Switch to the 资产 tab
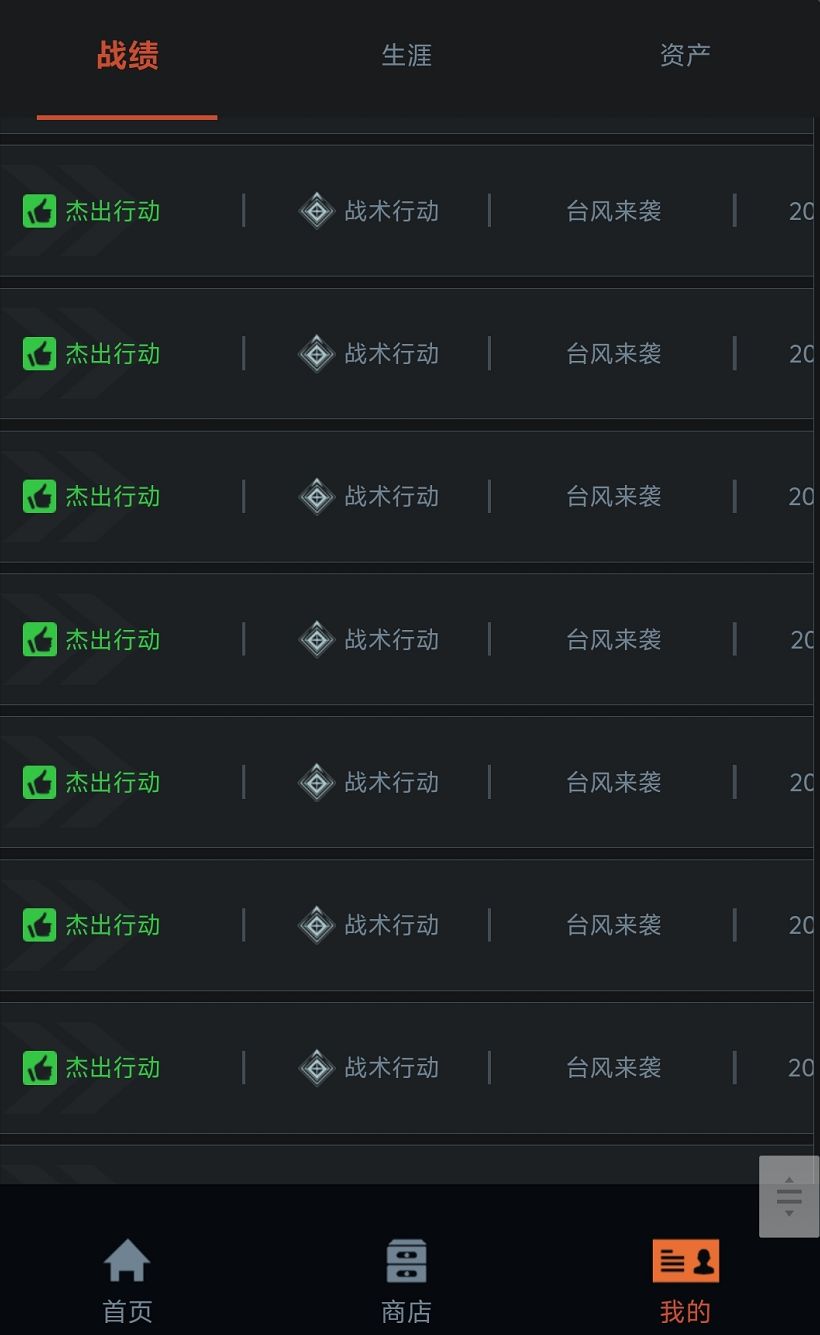 [x=685, y=56]
